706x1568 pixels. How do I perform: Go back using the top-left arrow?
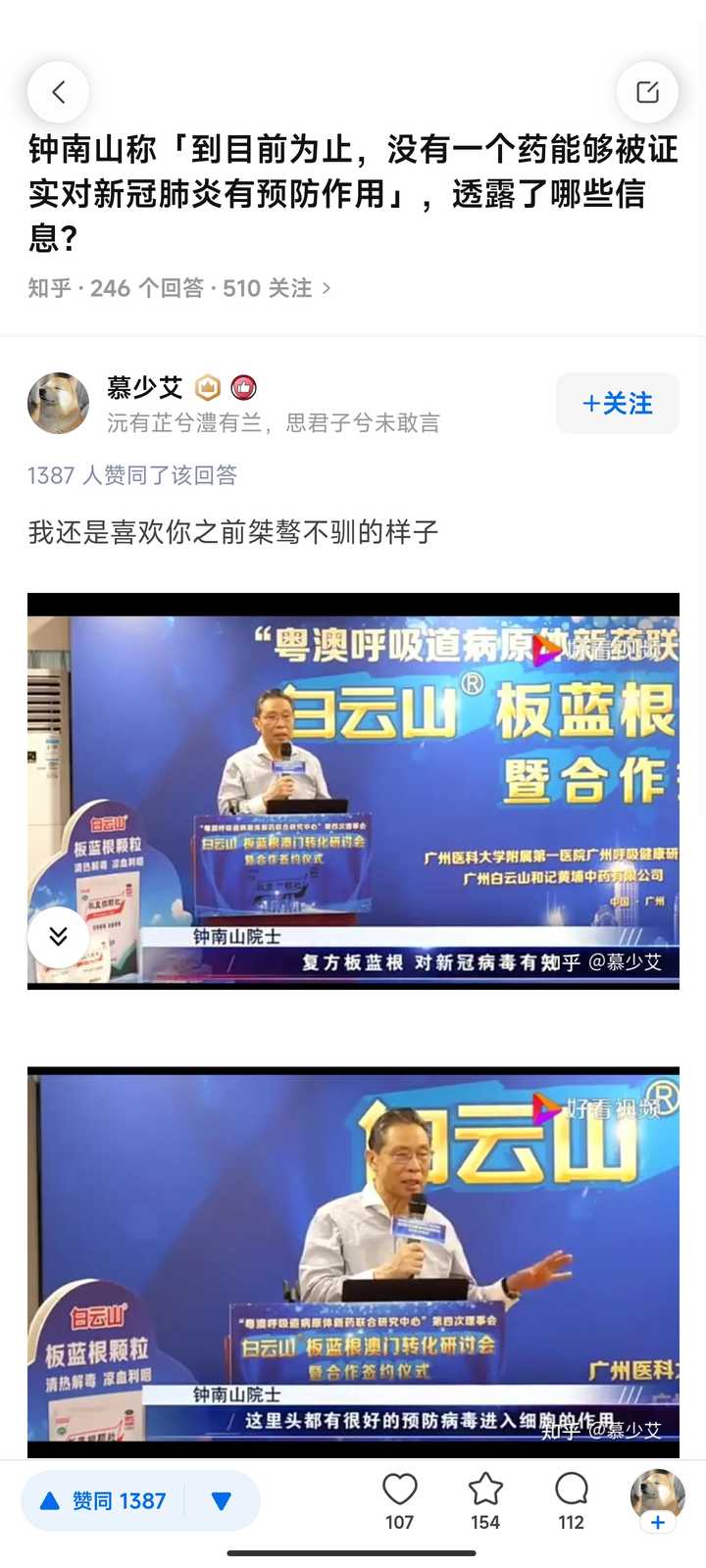pos(59,92)
